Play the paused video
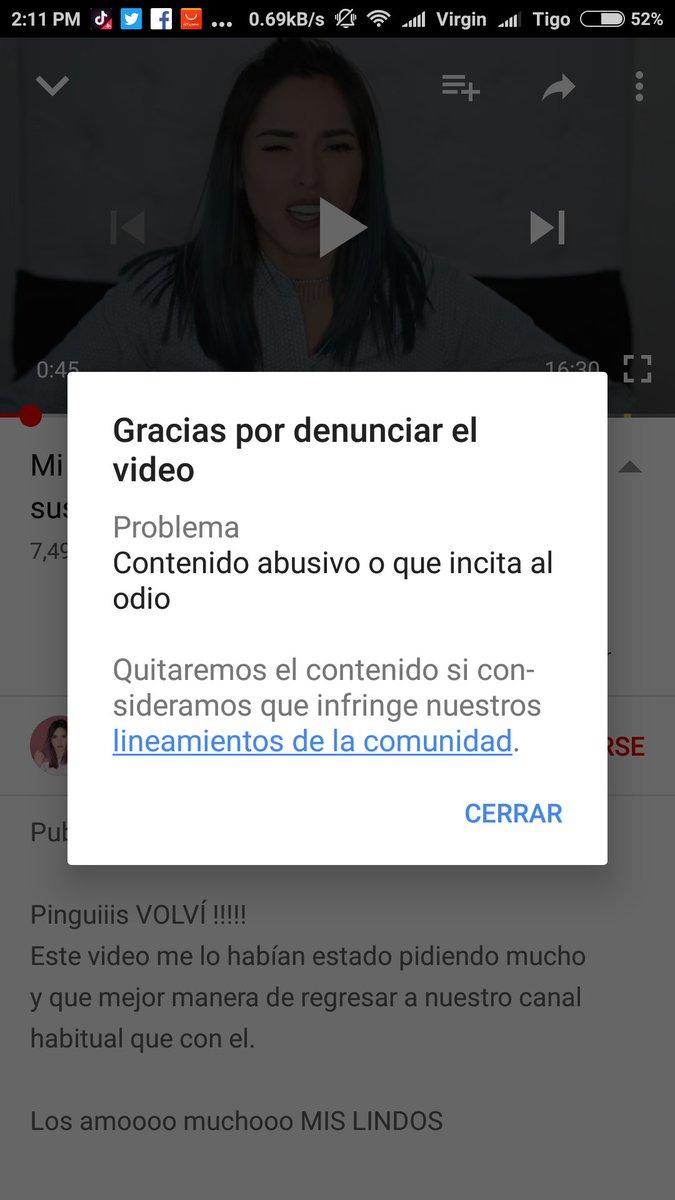Image resolution: width=675 pixels, height=1200 pixels. 342,228
